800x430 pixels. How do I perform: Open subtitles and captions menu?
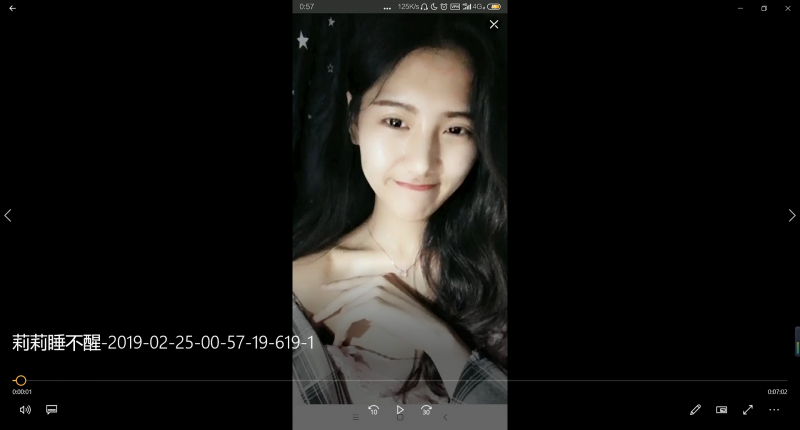point(51,409)
